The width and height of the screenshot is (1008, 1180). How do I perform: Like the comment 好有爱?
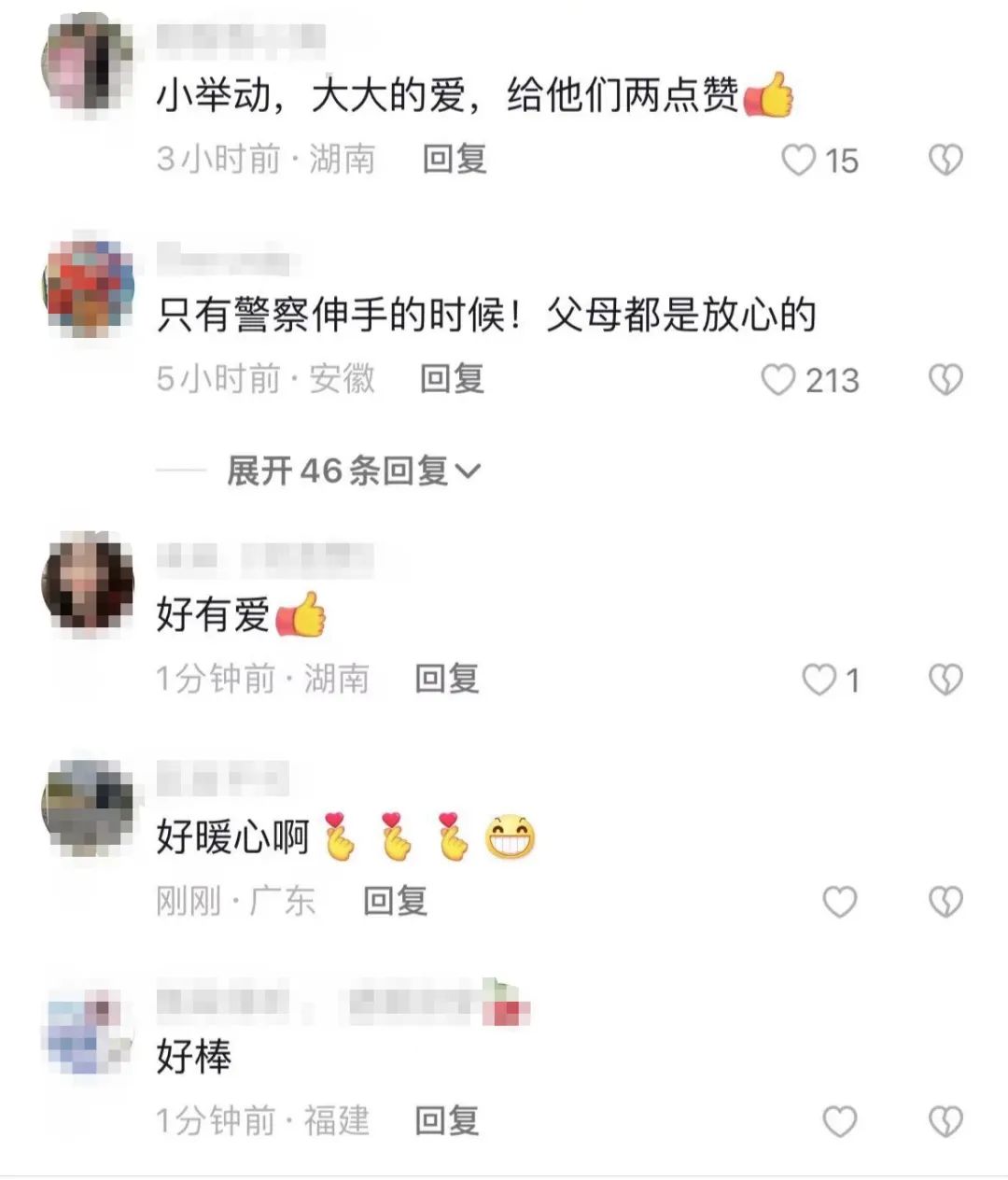pos(819,680)
